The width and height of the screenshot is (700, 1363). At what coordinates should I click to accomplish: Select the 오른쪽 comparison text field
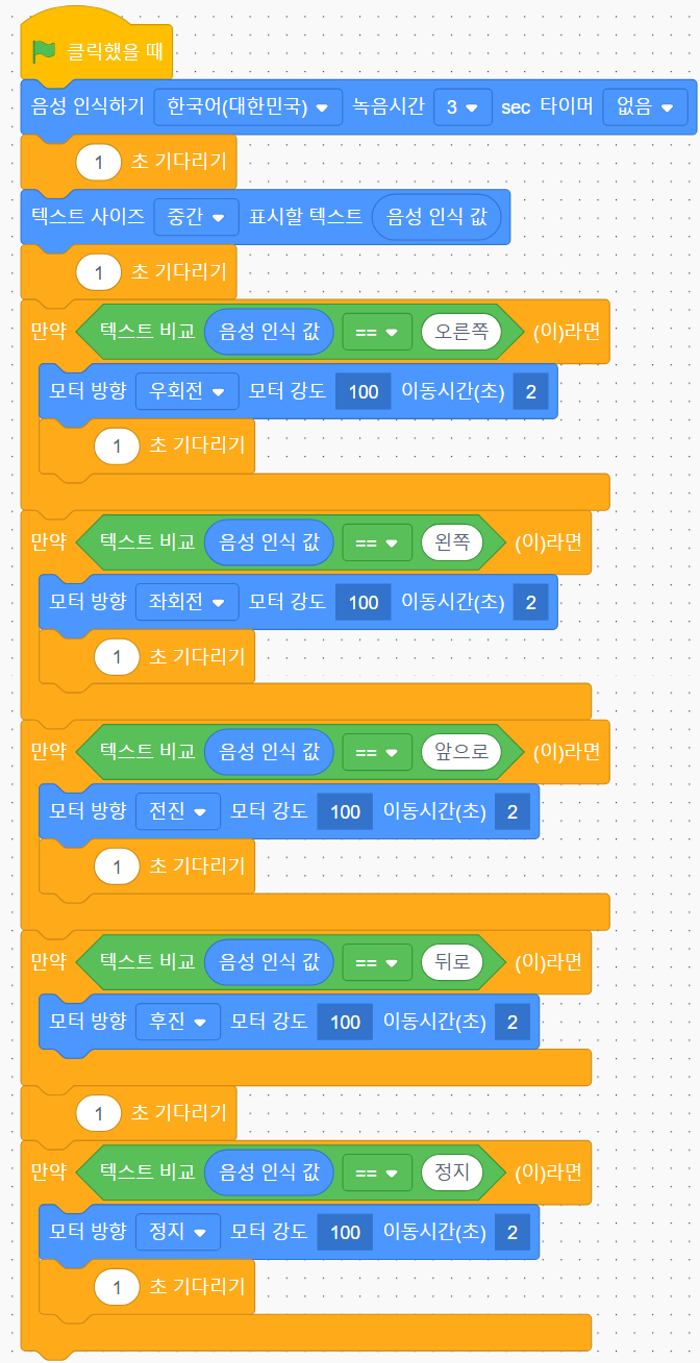point(461,332)
